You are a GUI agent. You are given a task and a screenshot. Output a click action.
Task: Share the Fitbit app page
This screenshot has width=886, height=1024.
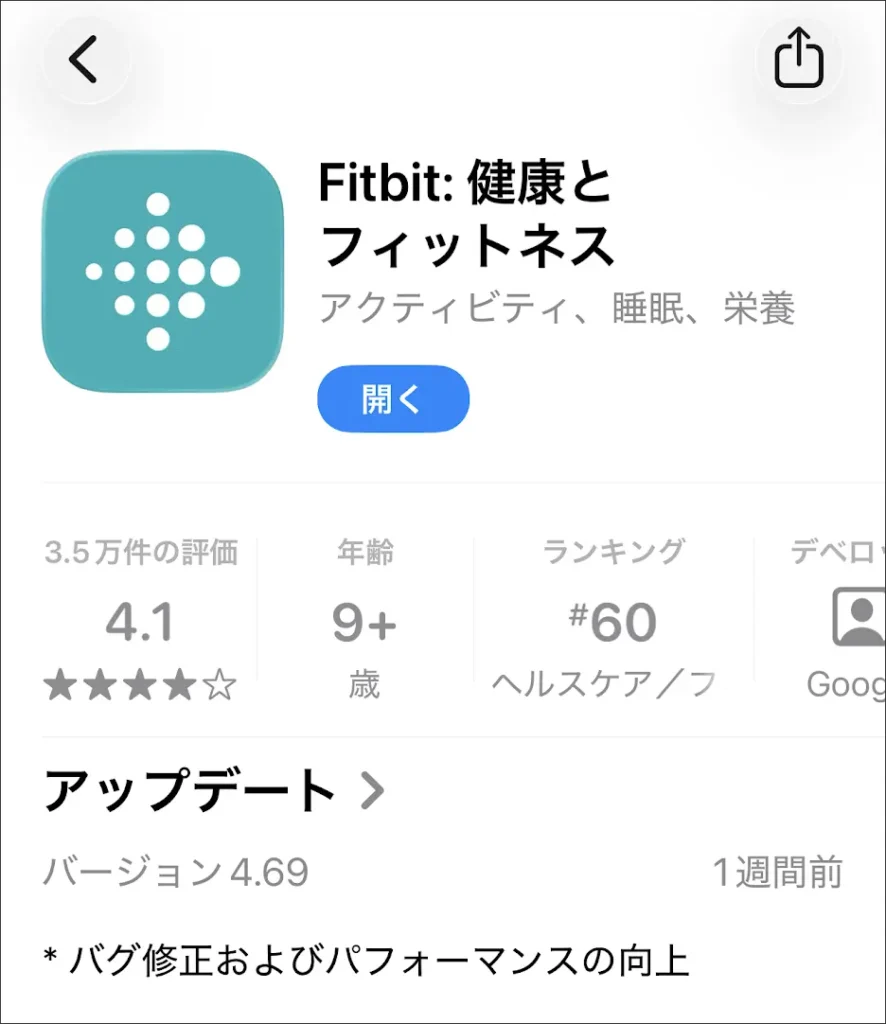tap(798, 59)
